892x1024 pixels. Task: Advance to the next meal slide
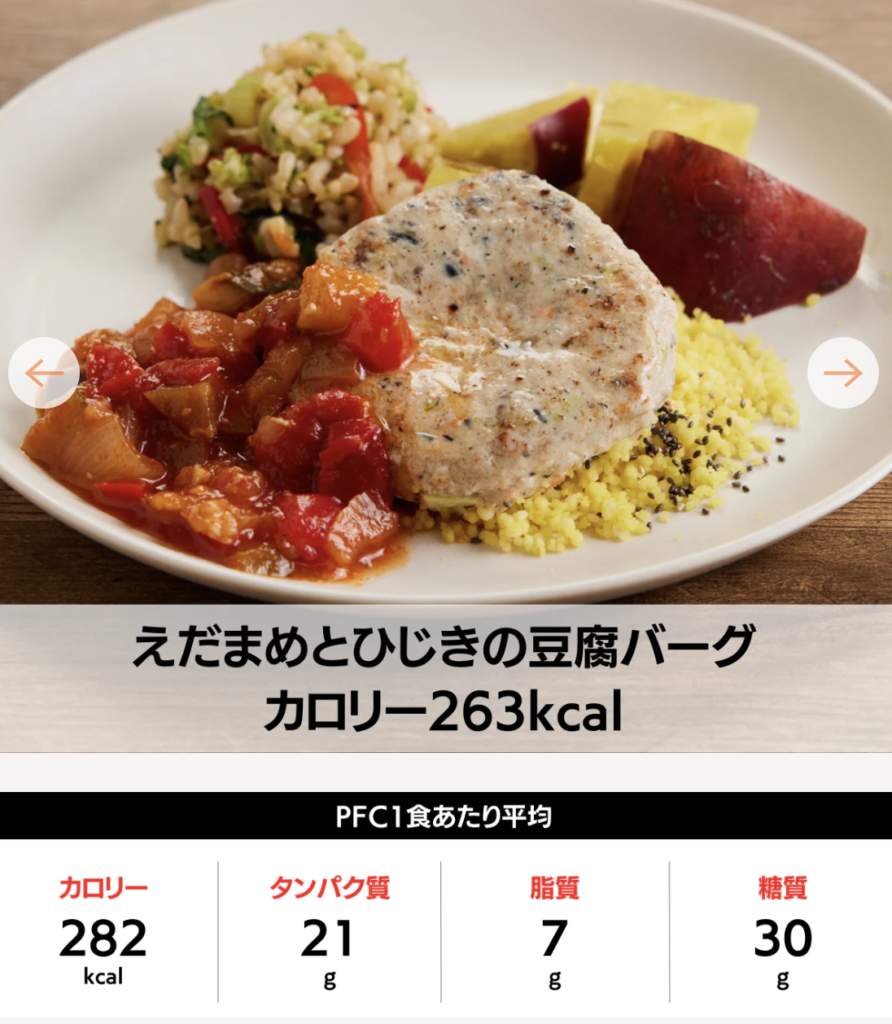[842, 373]
